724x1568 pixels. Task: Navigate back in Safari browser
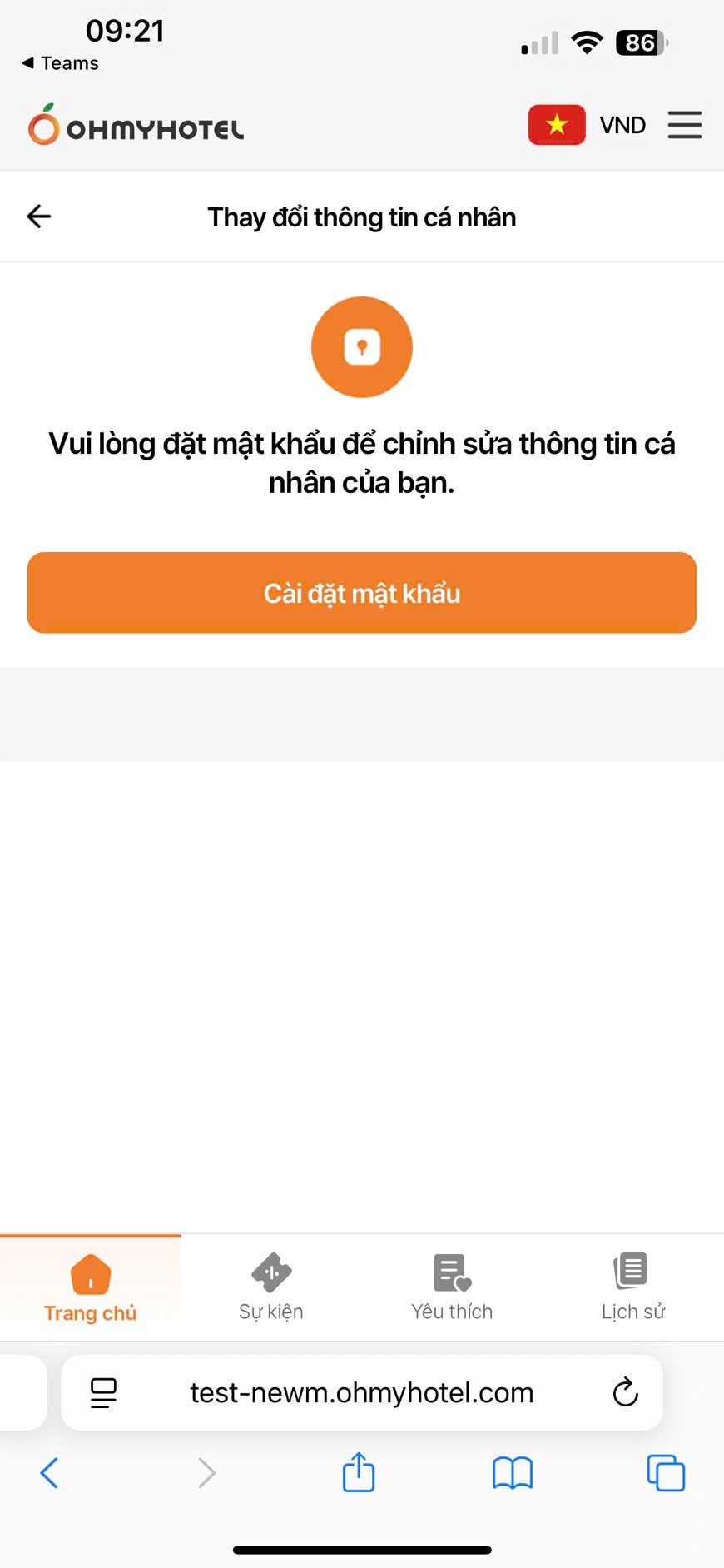coord(50,1472)
